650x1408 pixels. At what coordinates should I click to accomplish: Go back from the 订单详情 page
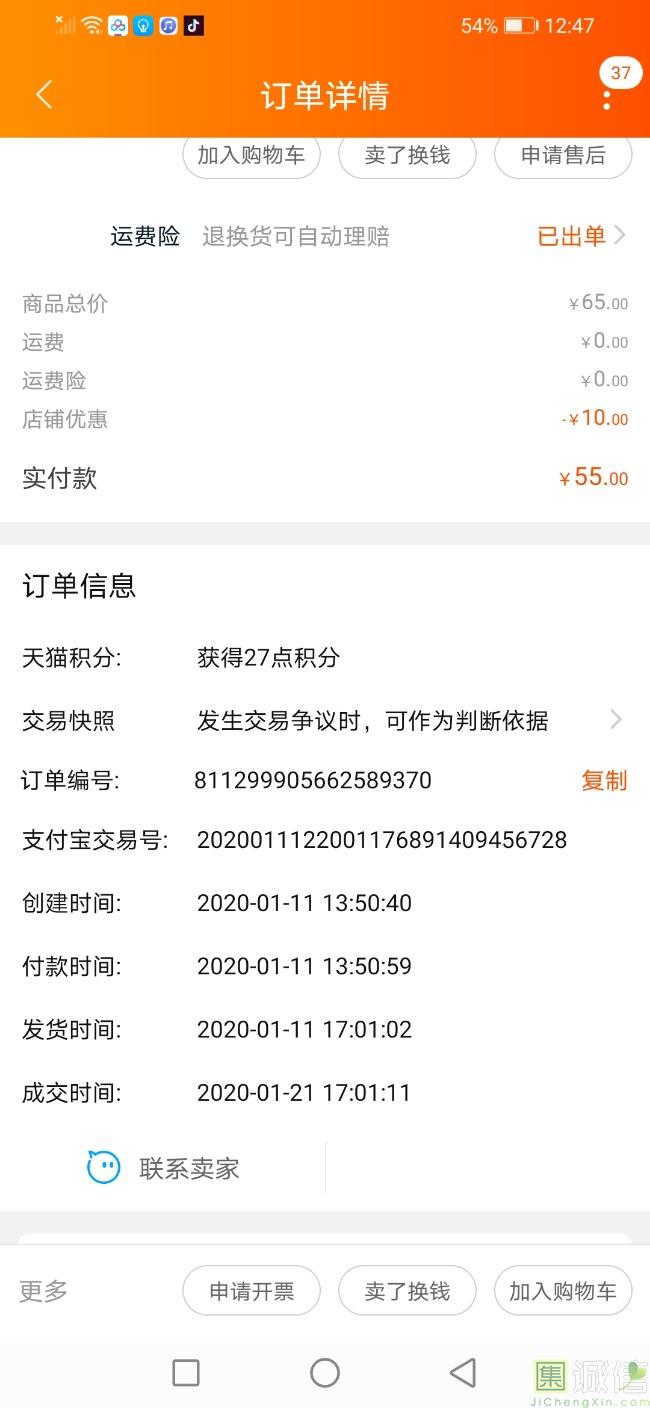tap(44, 95)
